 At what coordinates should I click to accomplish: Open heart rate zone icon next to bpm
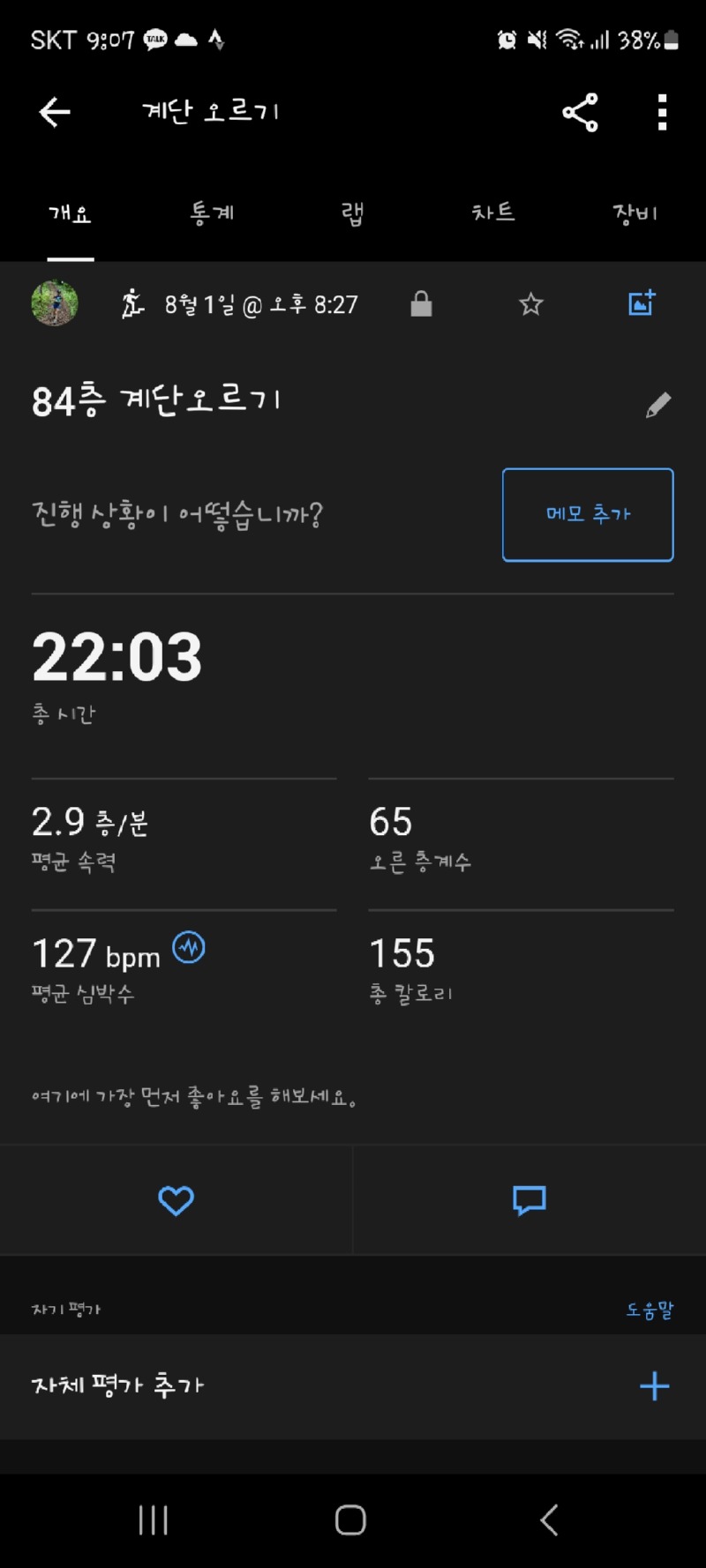pos(188,948)
